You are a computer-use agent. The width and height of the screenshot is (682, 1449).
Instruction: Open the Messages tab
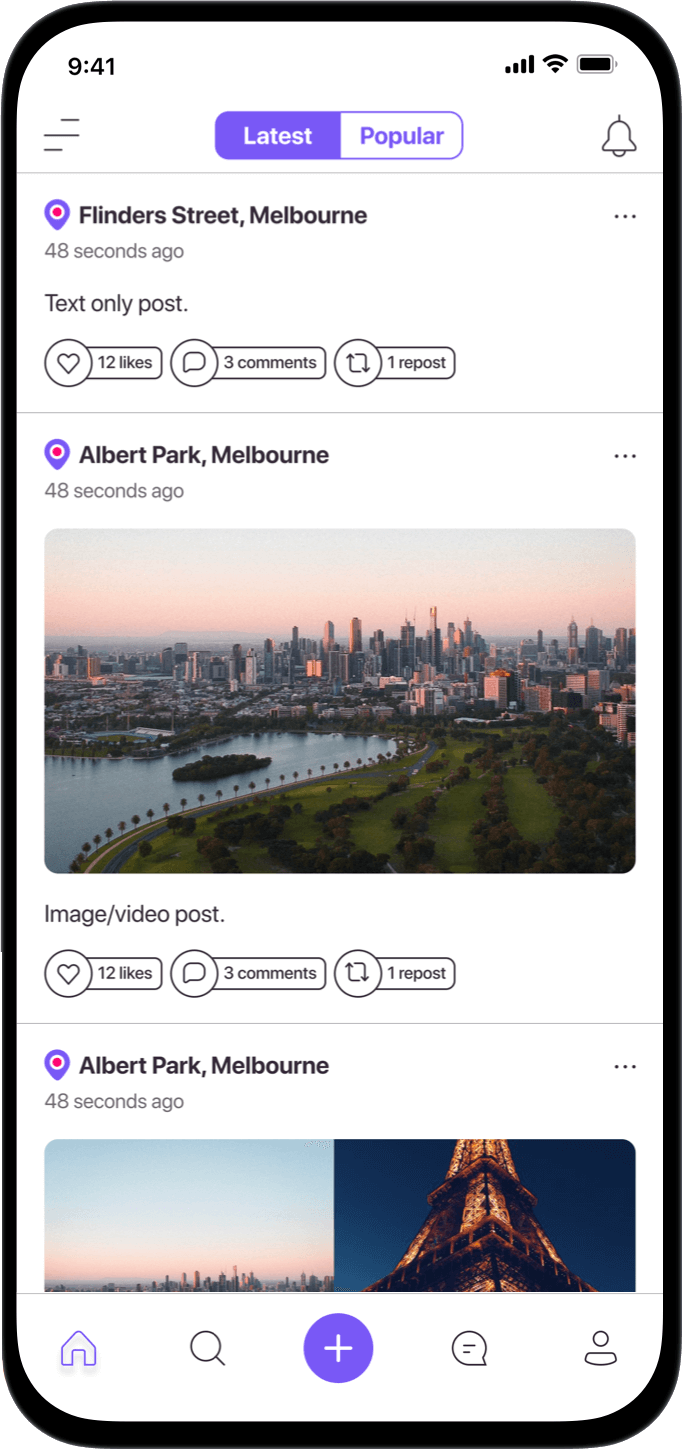click(x=469, y=1349)
